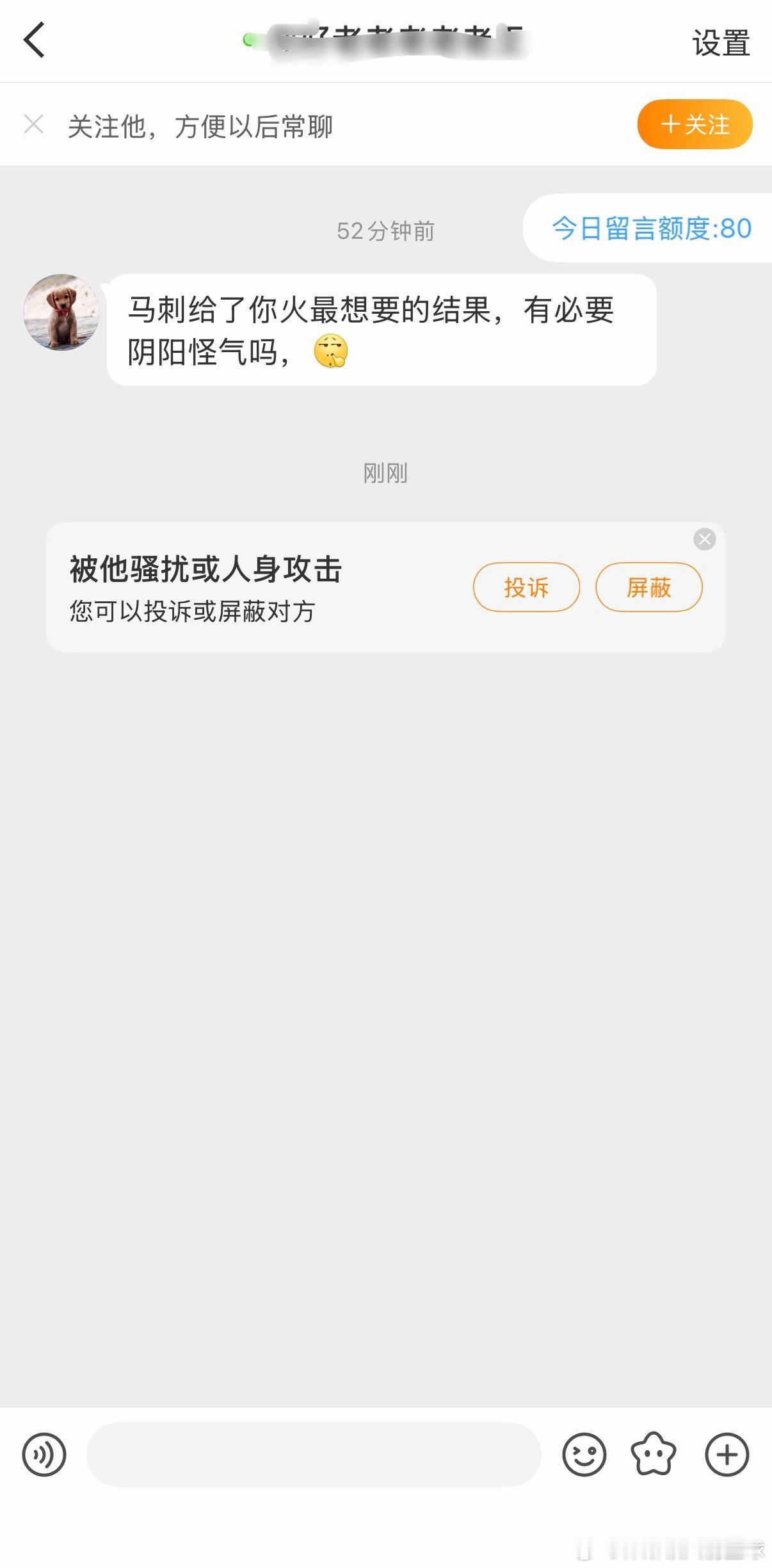
Task: Tap the 屏蔽 button to block the user
Action: point(649,587)
